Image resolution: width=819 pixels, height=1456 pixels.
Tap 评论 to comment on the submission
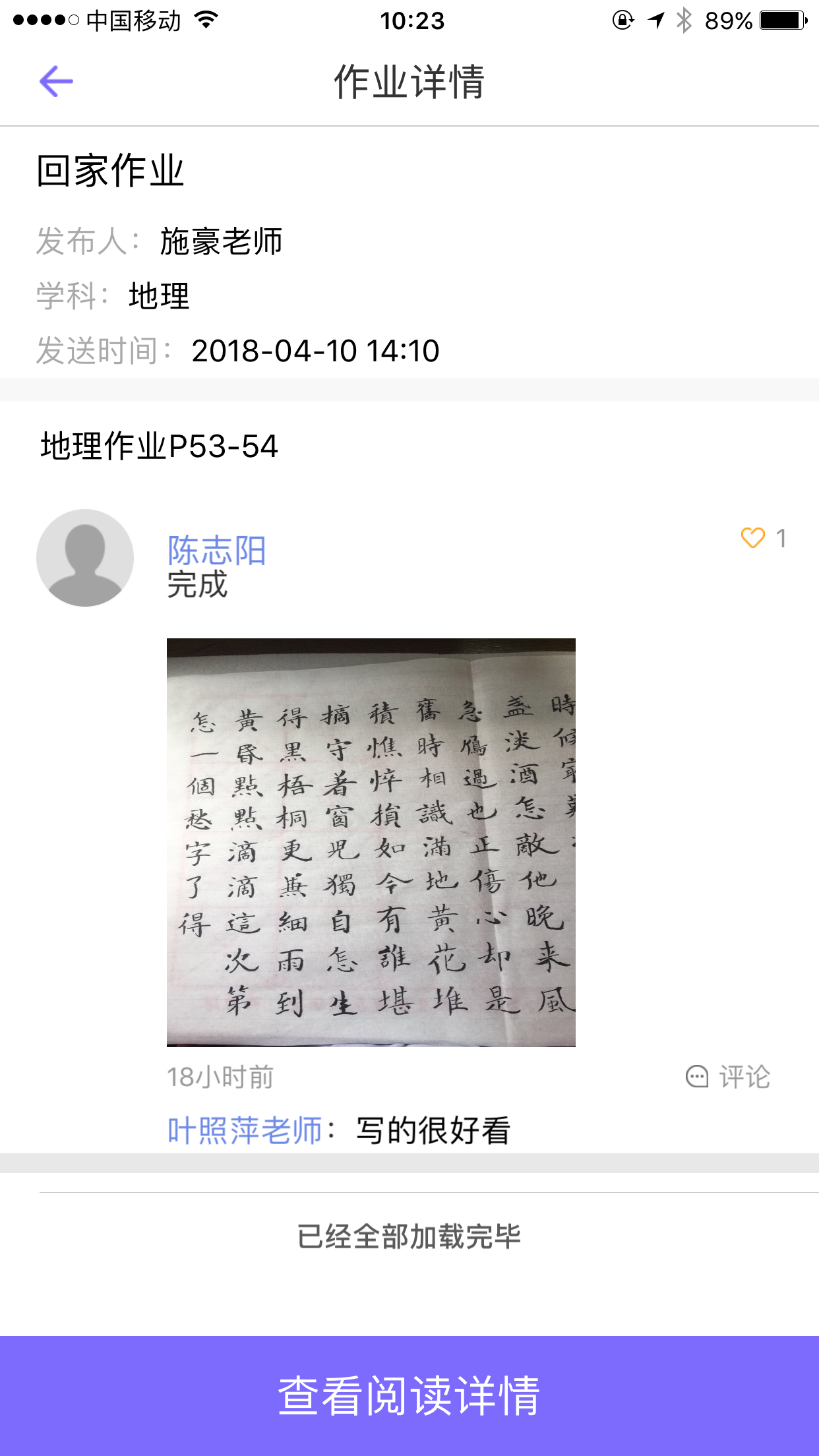coord(728,1077)
